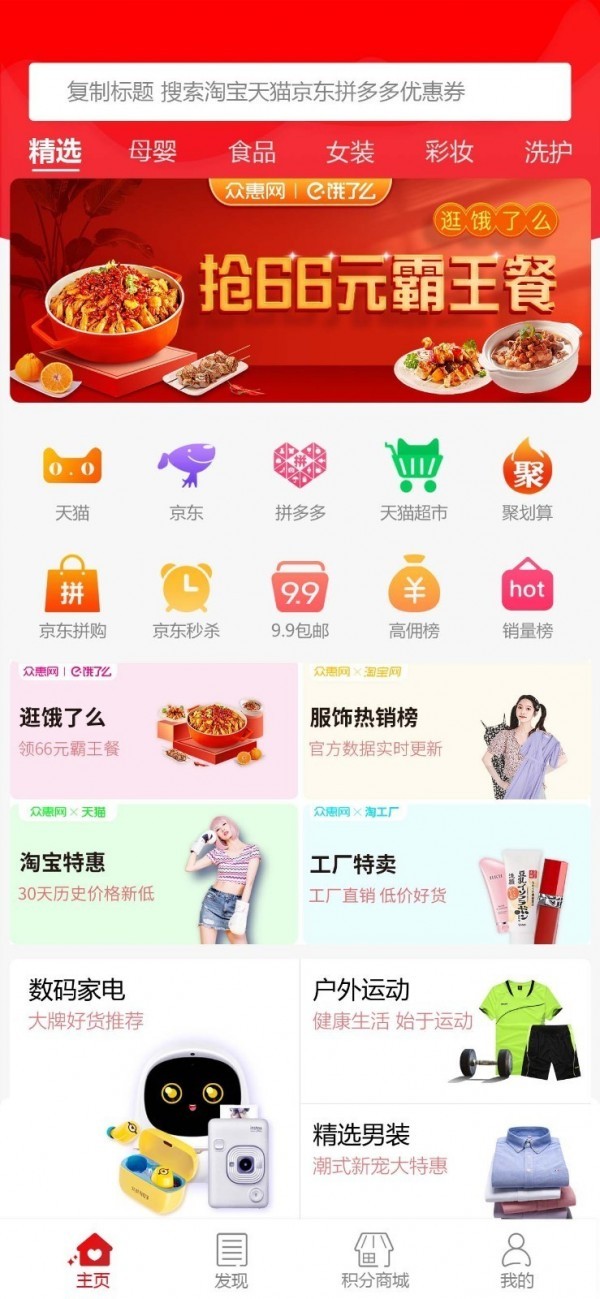Switch to the 发现 tab
This screenshot has height=1299, width=600.
pos(231,1260)
